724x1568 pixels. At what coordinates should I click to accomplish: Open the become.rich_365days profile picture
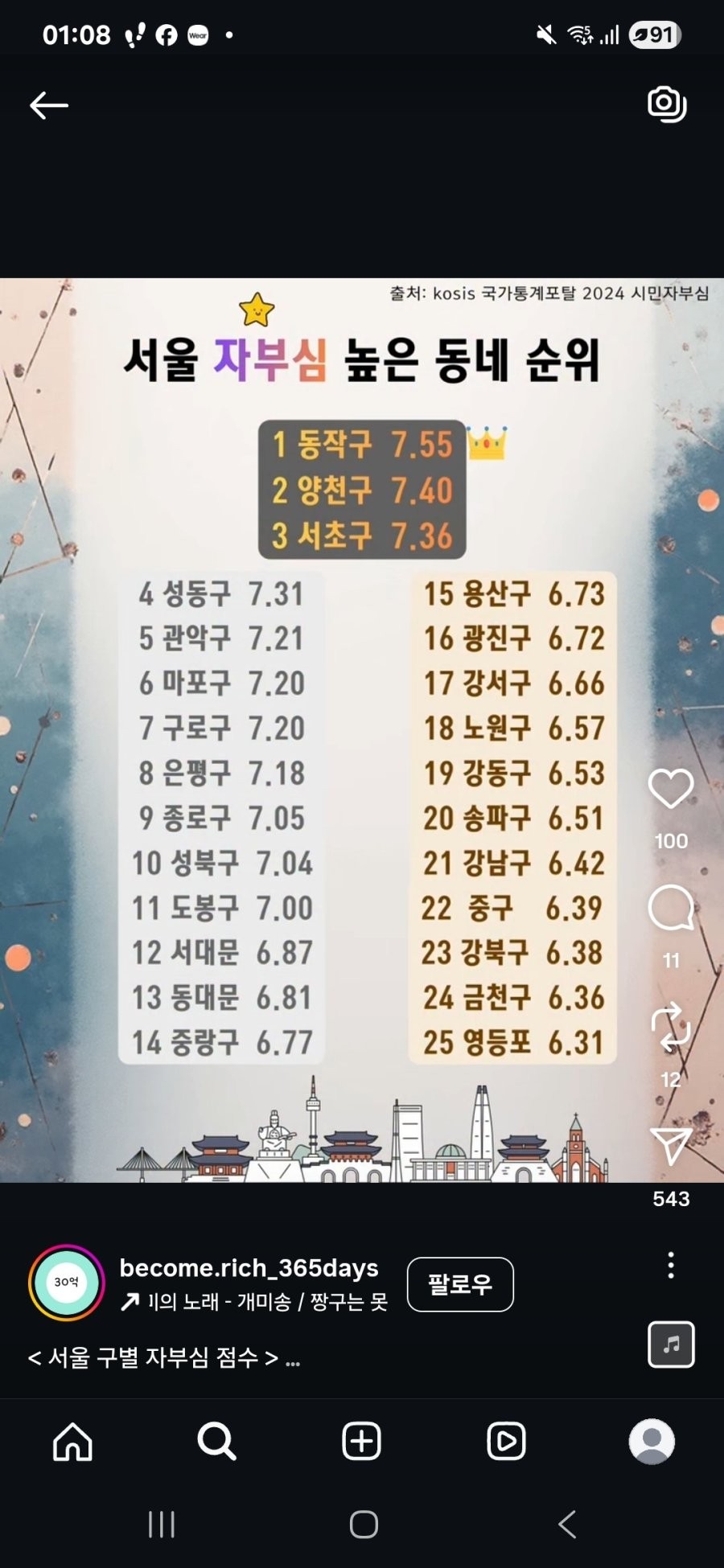point(67,1283)
